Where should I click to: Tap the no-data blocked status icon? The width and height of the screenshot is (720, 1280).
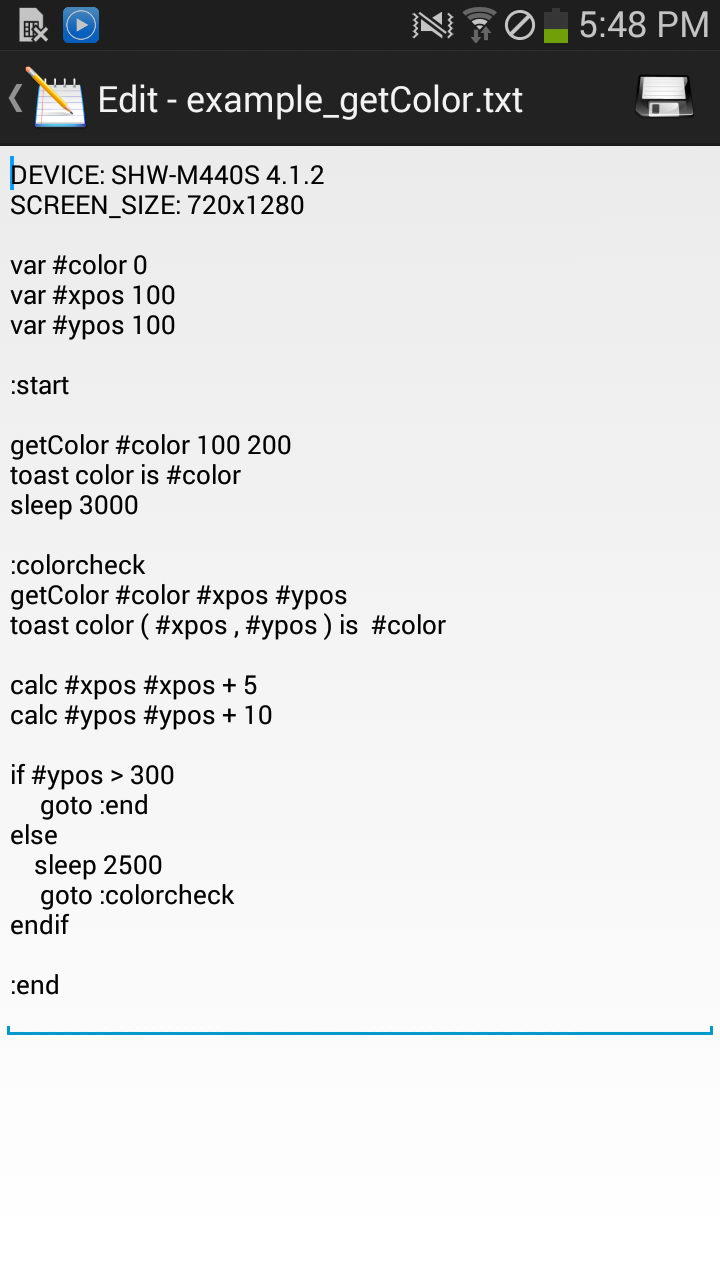pyautogui.click(x=521, y=24)
